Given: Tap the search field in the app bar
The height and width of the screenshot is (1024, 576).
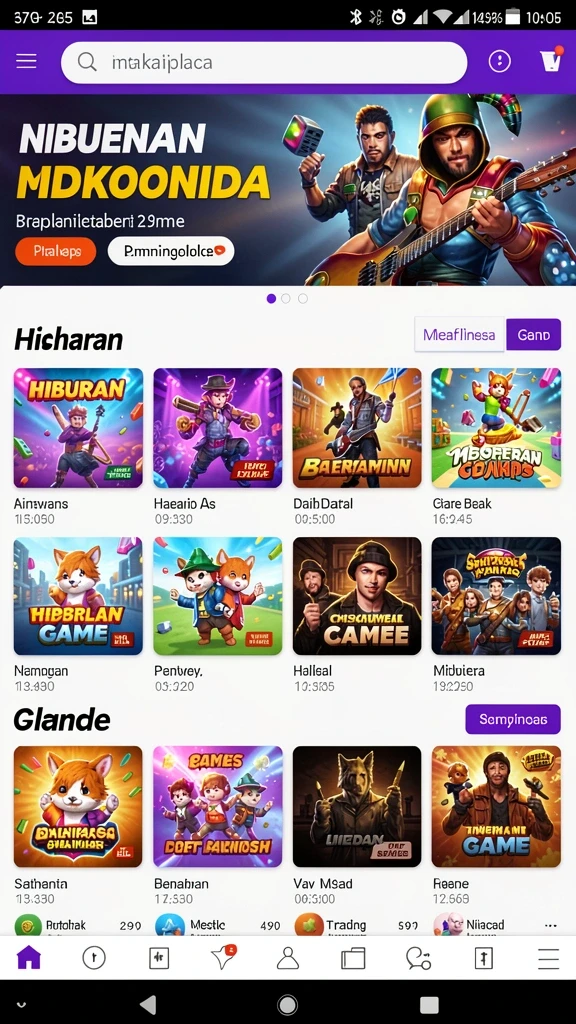Looking at the screenshot, I should pos(264,62).
